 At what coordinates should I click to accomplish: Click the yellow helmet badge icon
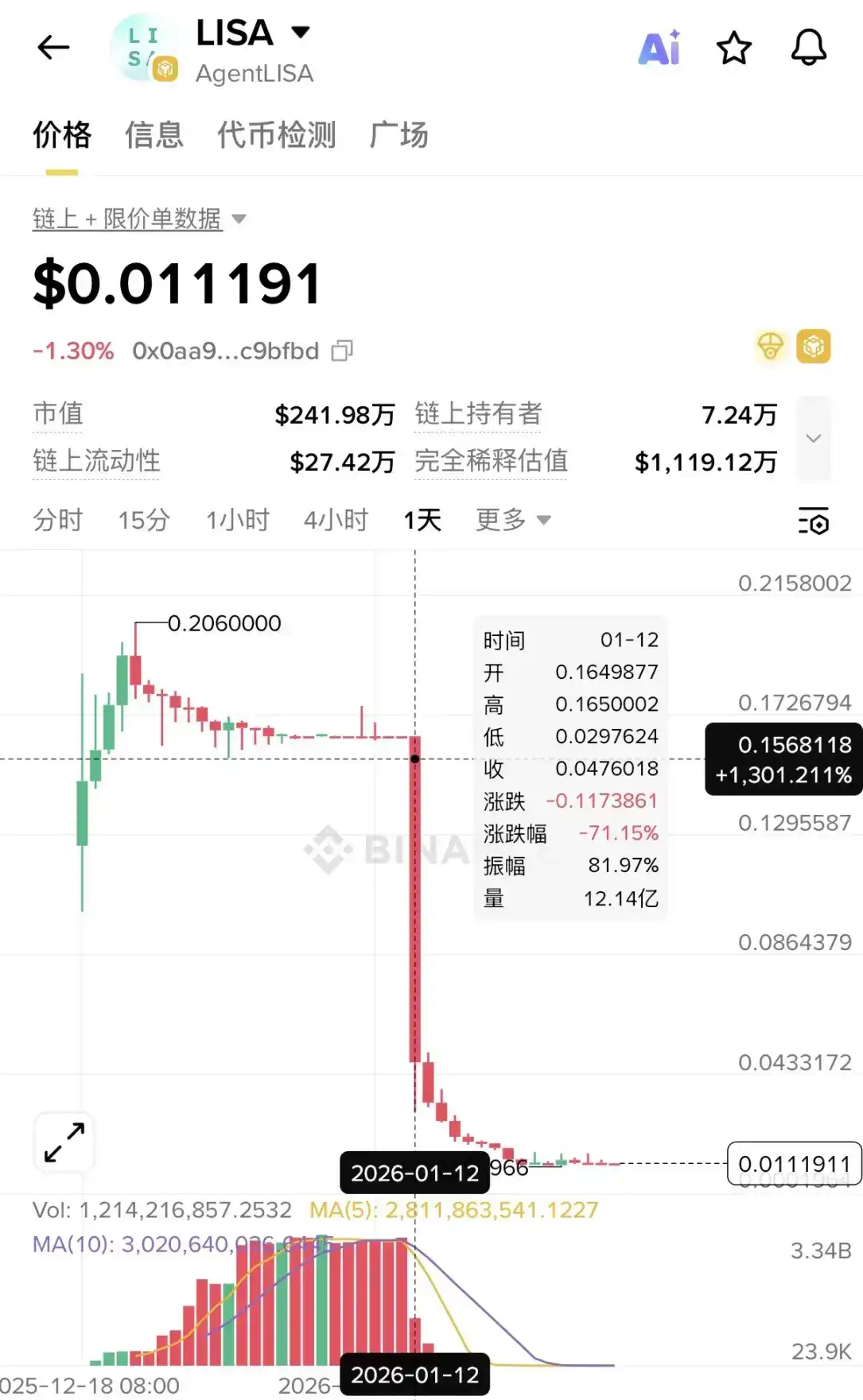click(x=768, y=347)
